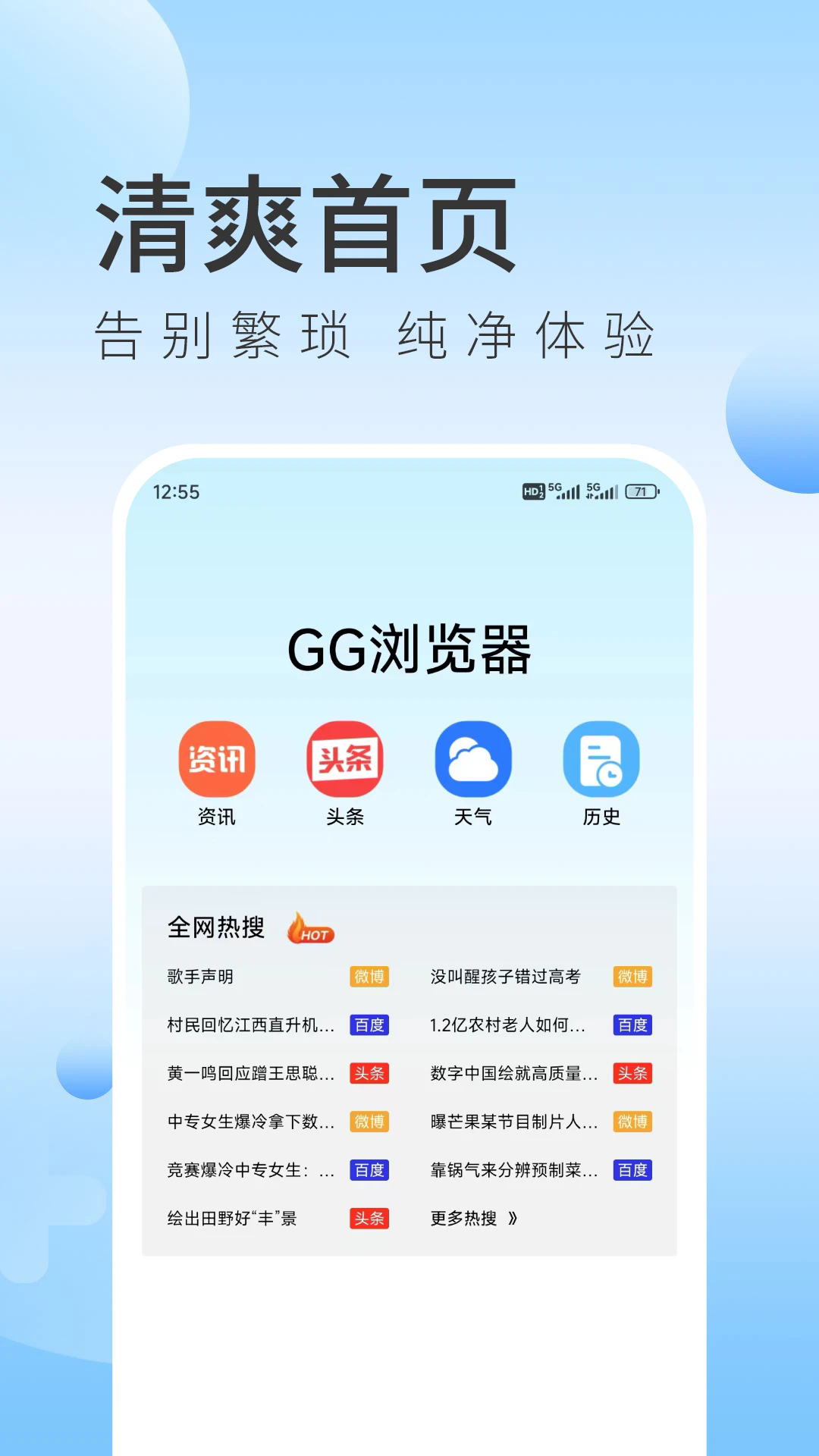Image resolution: width=819 pixels, height=1456 pixels.
Task: Open the hot search 歌手声明
Action: (x=199, y=977)
